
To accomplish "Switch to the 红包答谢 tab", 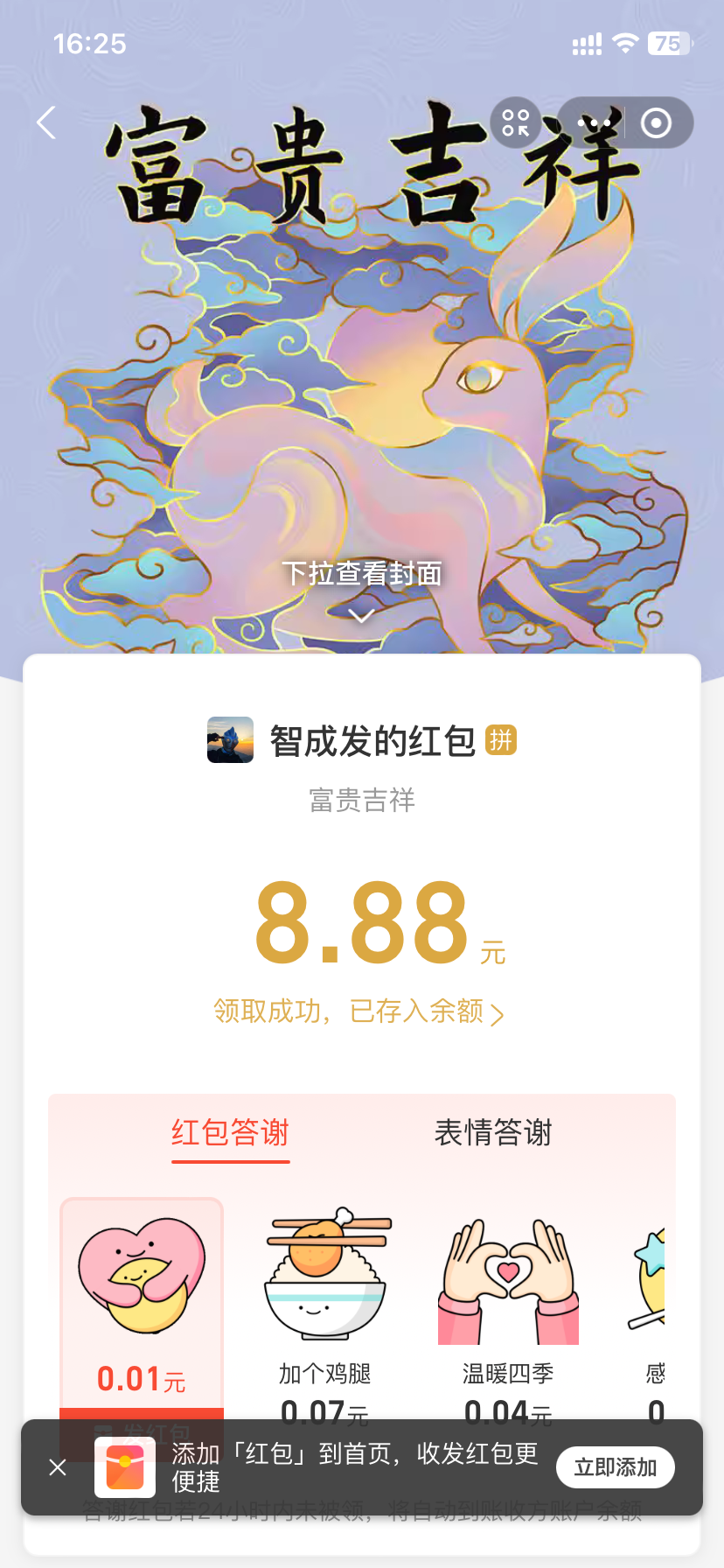I will pos(230,1132).
